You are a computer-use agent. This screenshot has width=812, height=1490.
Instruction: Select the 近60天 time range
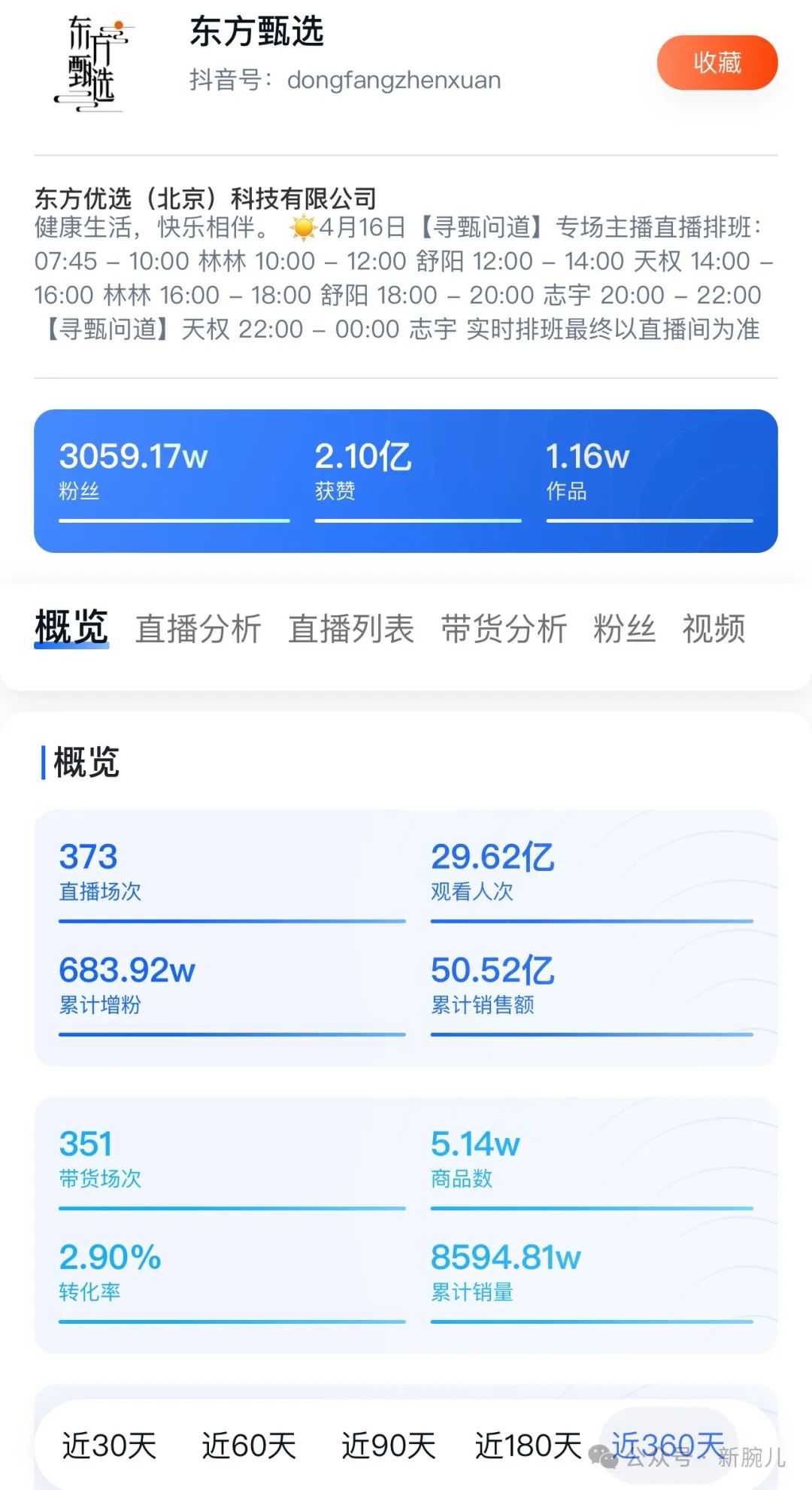(x=249, y=1446)
